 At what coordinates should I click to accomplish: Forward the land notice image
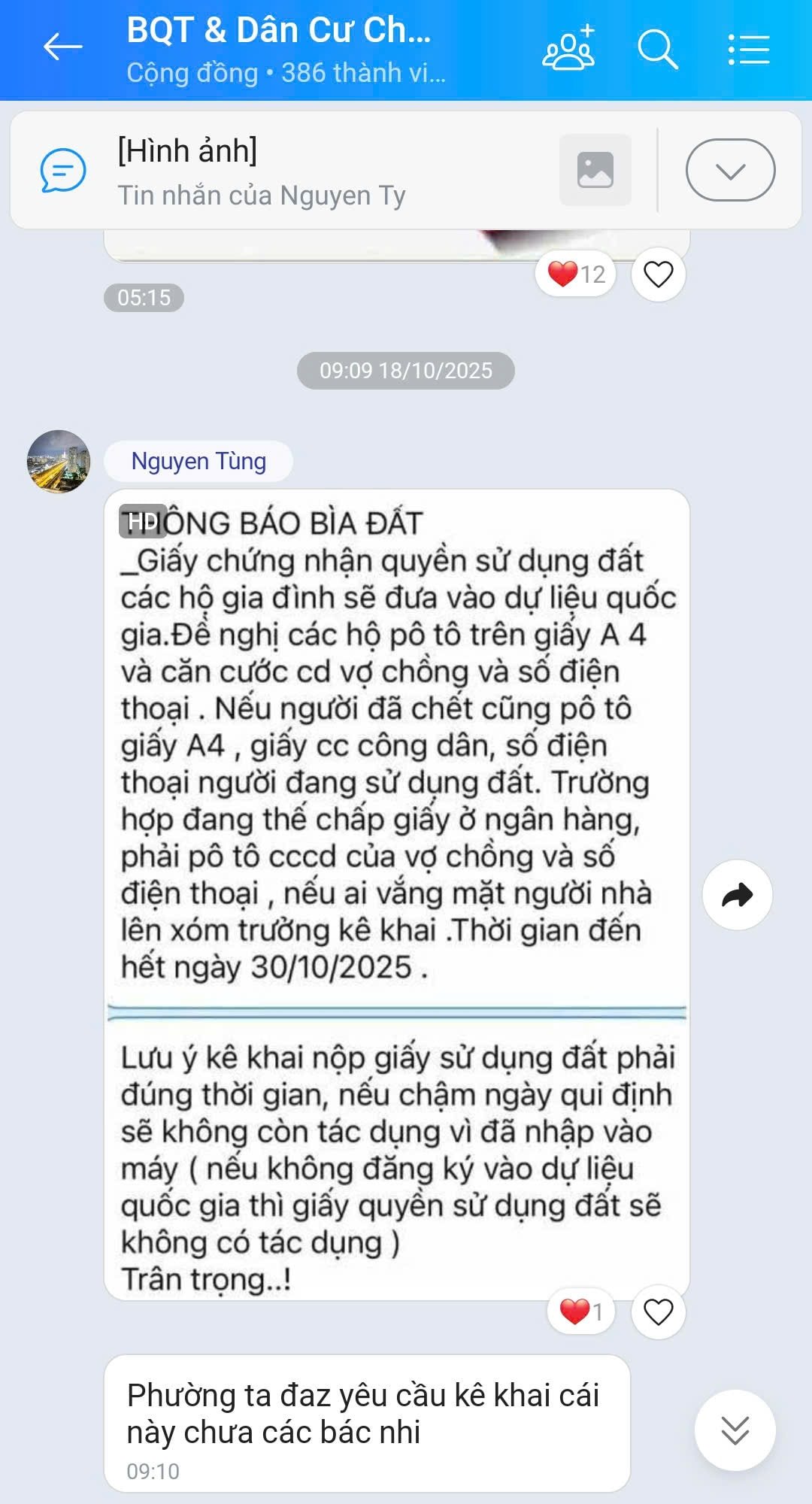coord(737,895)
